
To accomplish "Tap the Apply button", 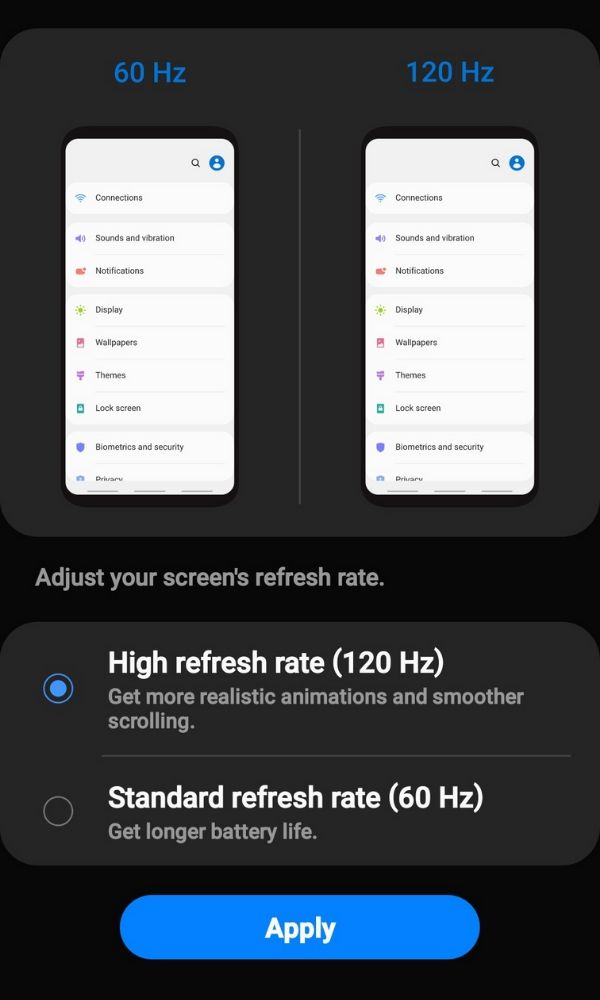I will pos(300,928).
